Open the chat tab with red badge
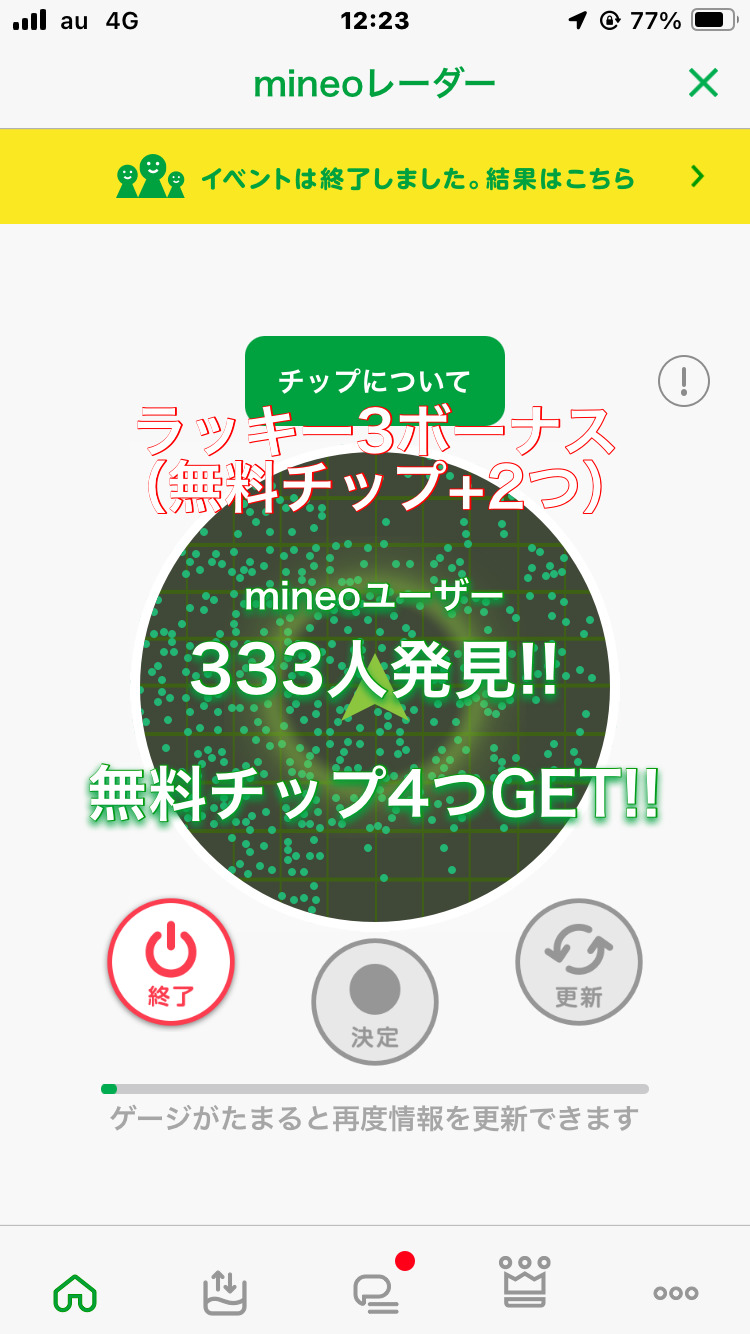The image size is (750, 1334). (377, 1290)
